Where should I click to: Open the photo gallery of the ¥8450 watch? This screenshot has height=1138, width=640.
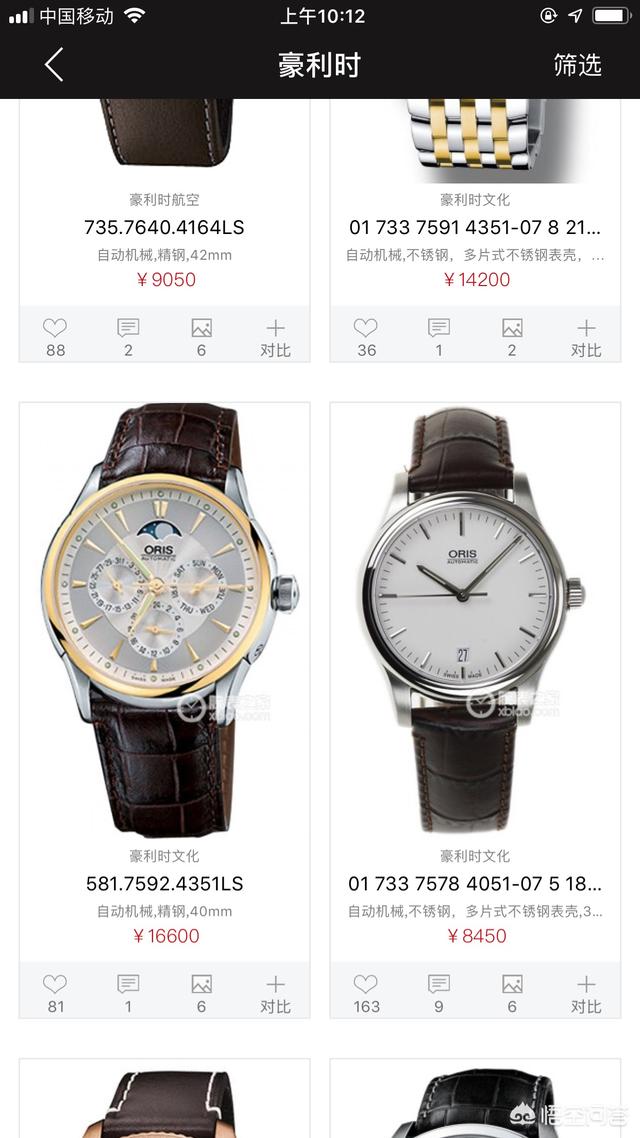[512, 993]
